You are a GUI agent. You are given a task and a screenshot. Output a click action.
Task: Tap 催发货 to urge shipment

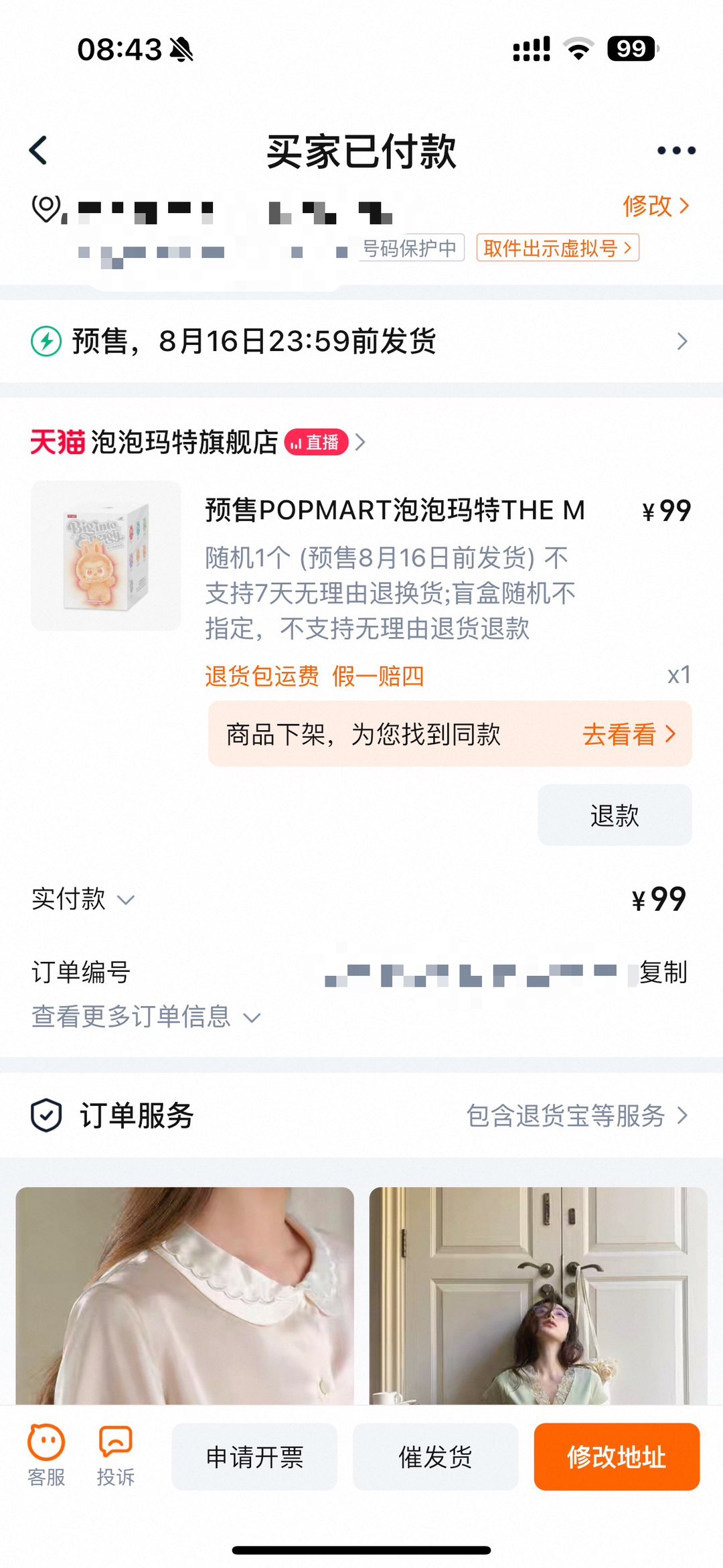pyautogui.click(x=435, y=1457)
